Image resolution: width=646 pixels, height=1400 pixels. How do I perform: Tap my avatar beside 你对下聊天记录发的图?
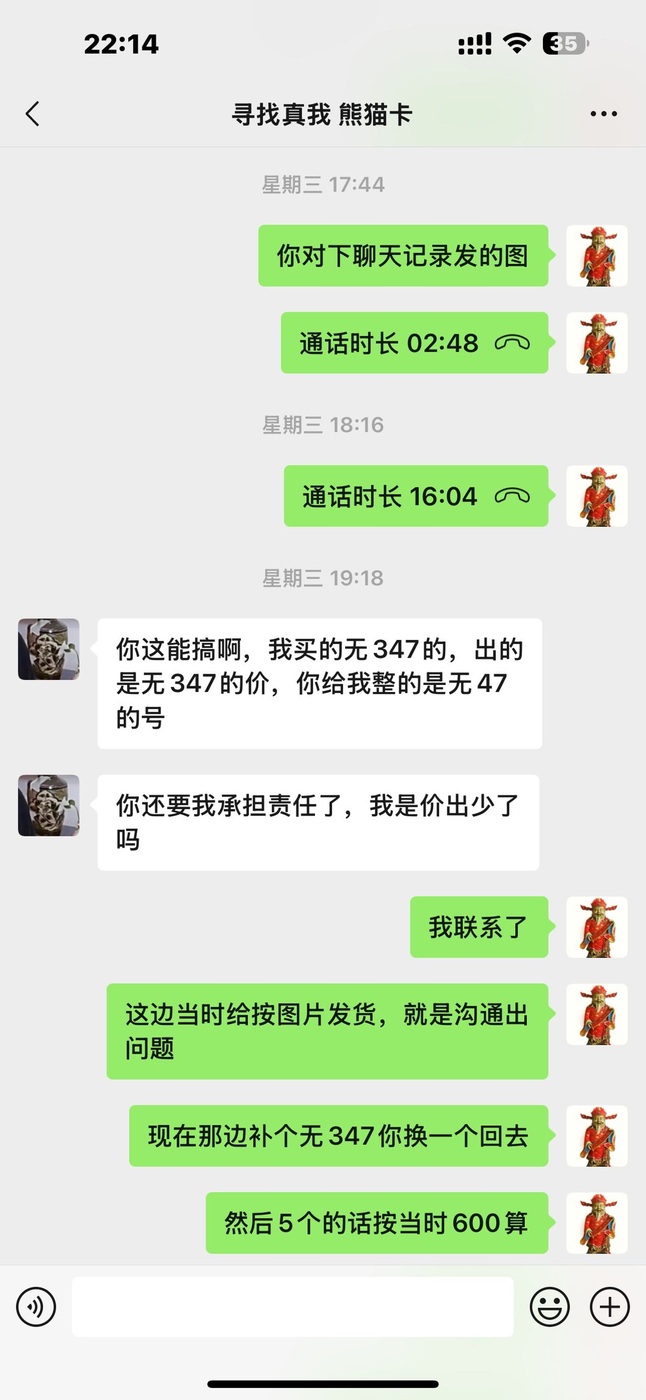597,256
